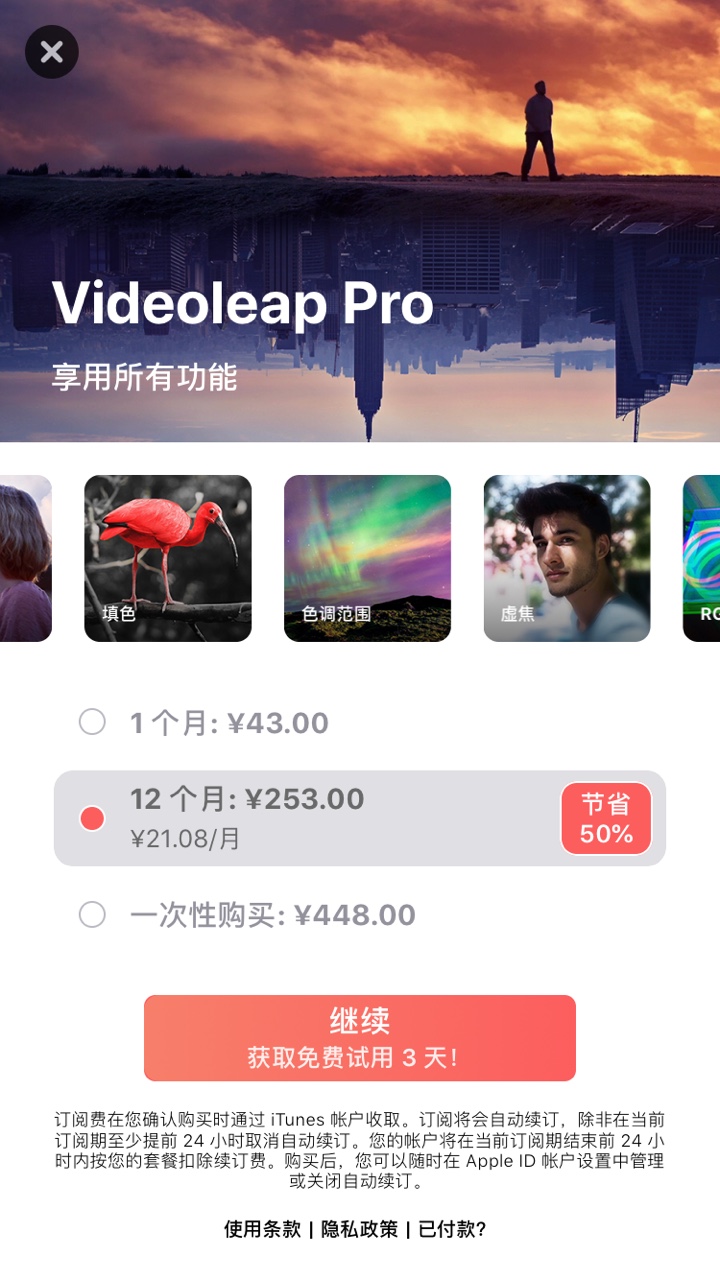Open the 隐私政策 link
This screenshot has height=1280, width=720.
359,1229
